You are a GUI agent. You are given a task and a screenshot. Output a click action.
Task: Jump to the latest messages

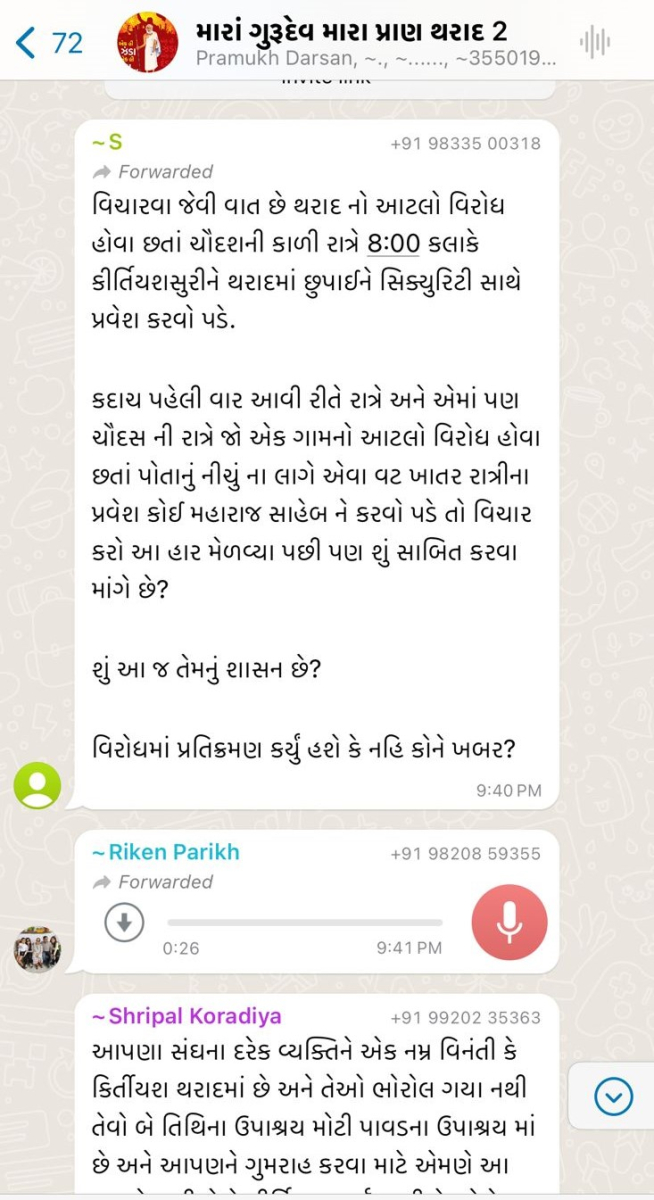coord(613,1097)
